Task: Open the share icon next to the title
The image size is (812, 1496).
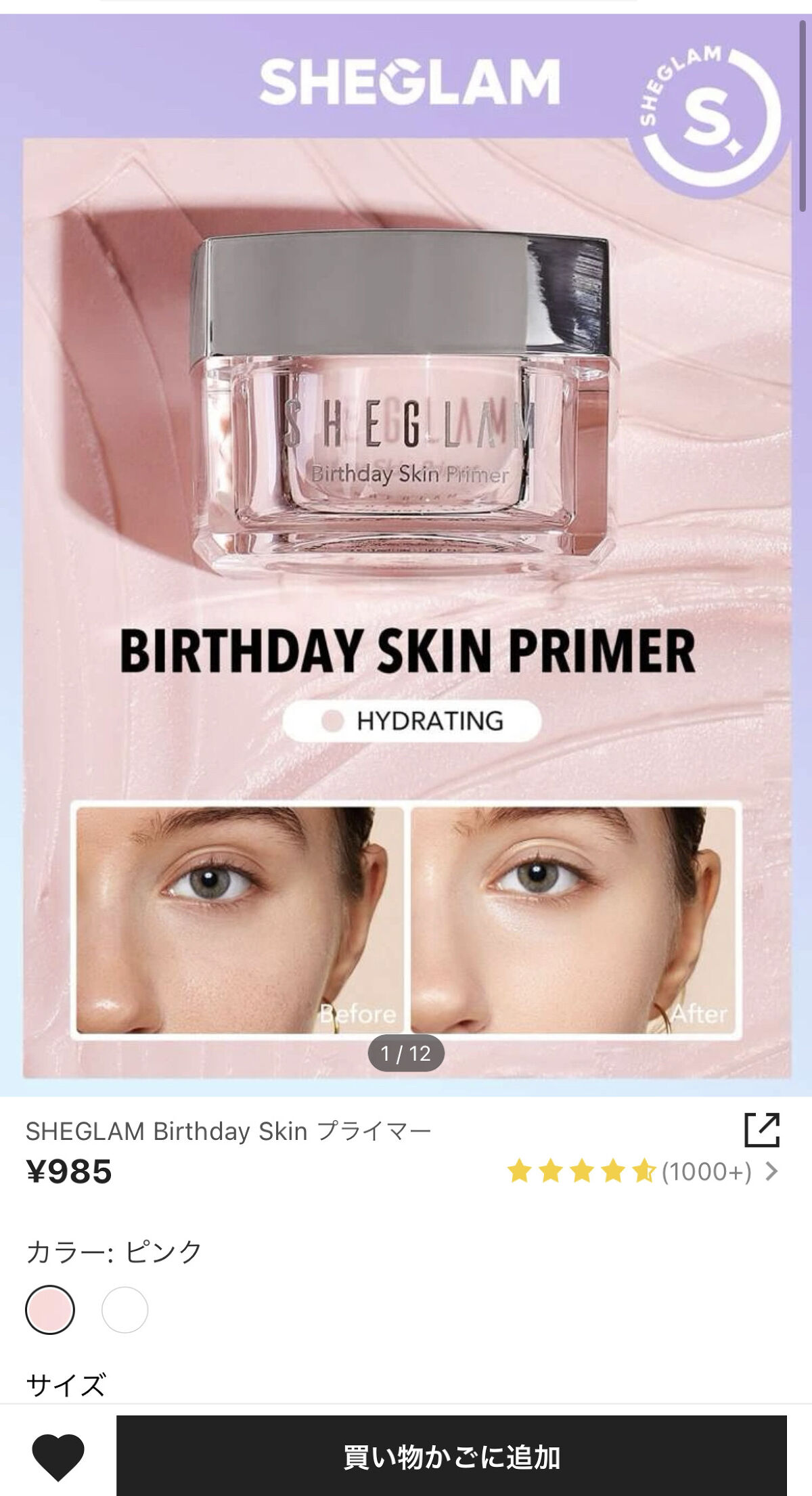Action: pos(762,1130)
